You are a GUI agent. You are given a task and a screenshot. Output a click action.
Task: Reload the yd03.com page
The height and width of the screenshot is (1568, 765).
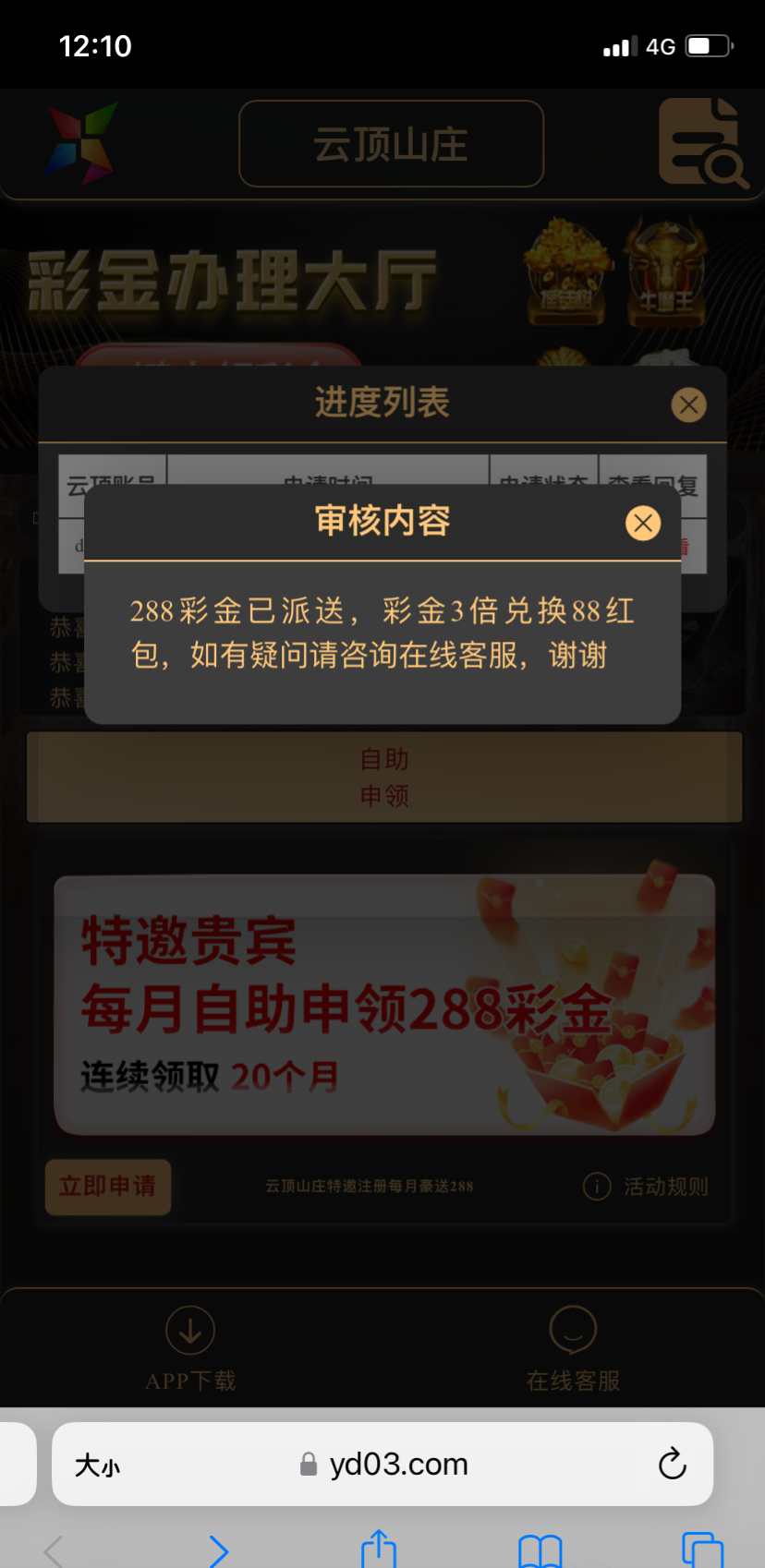click(672, 1464)
